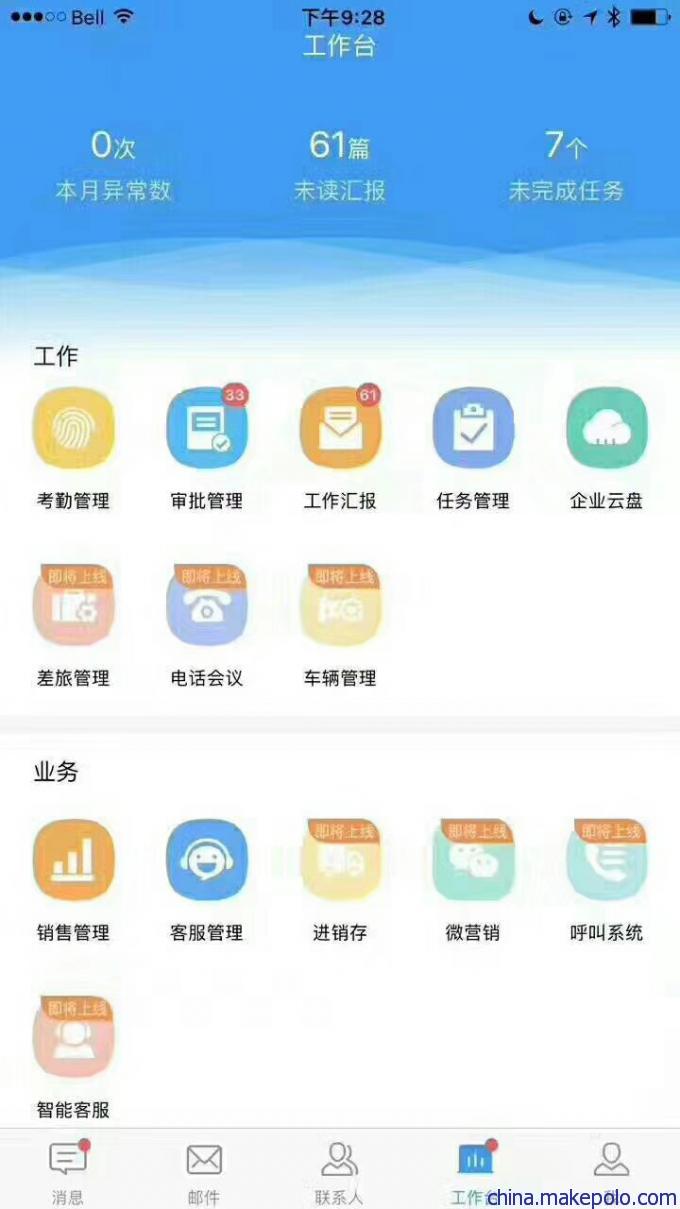Tap the 车辆管理 vehicle management icon
Viewport: 680px width, 1209px height.
(x=340, y=607)
